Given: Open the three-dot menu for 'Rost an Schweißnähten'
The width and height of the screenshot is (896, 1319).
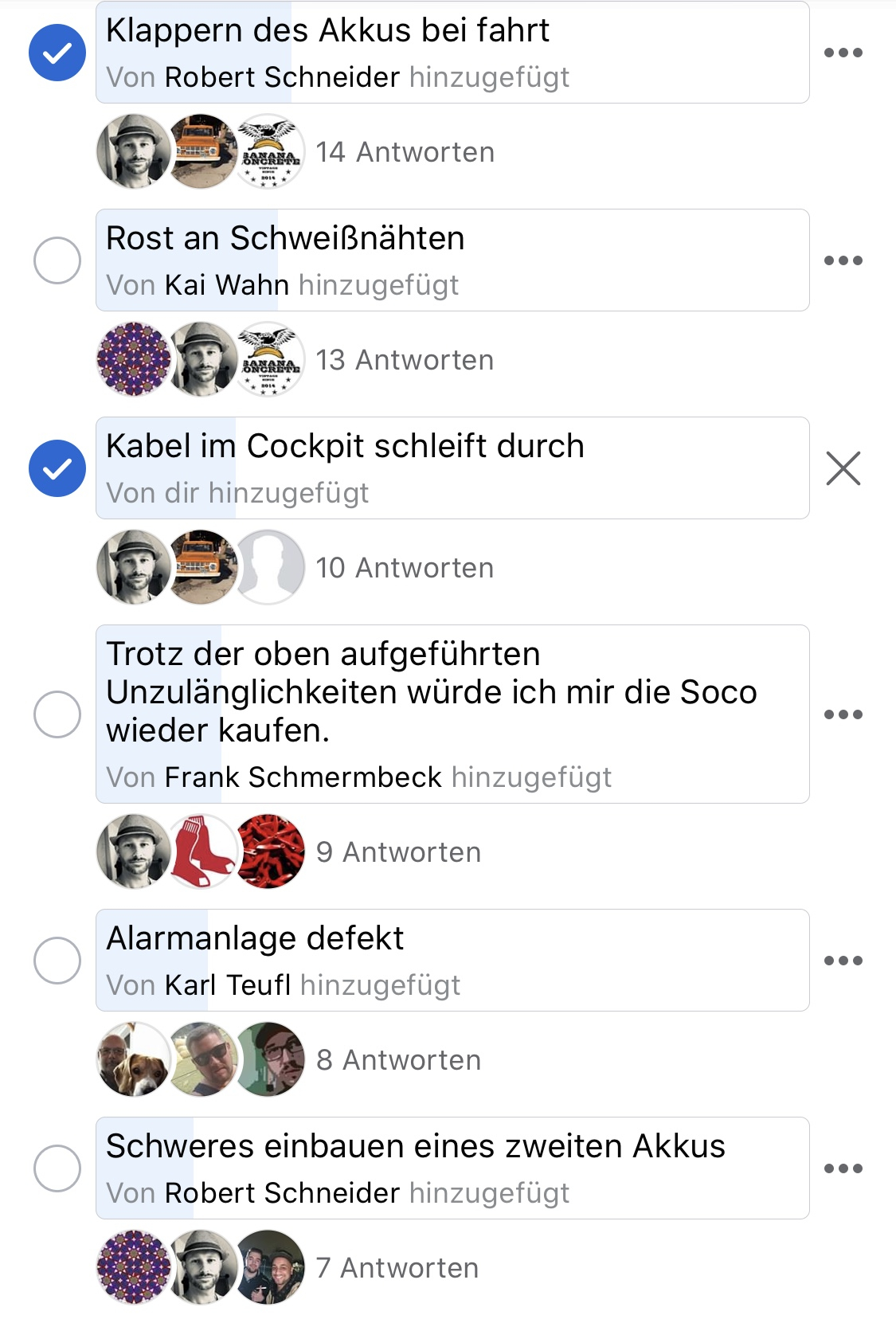Looking at the screenshot, I should [x=843, y=260].
